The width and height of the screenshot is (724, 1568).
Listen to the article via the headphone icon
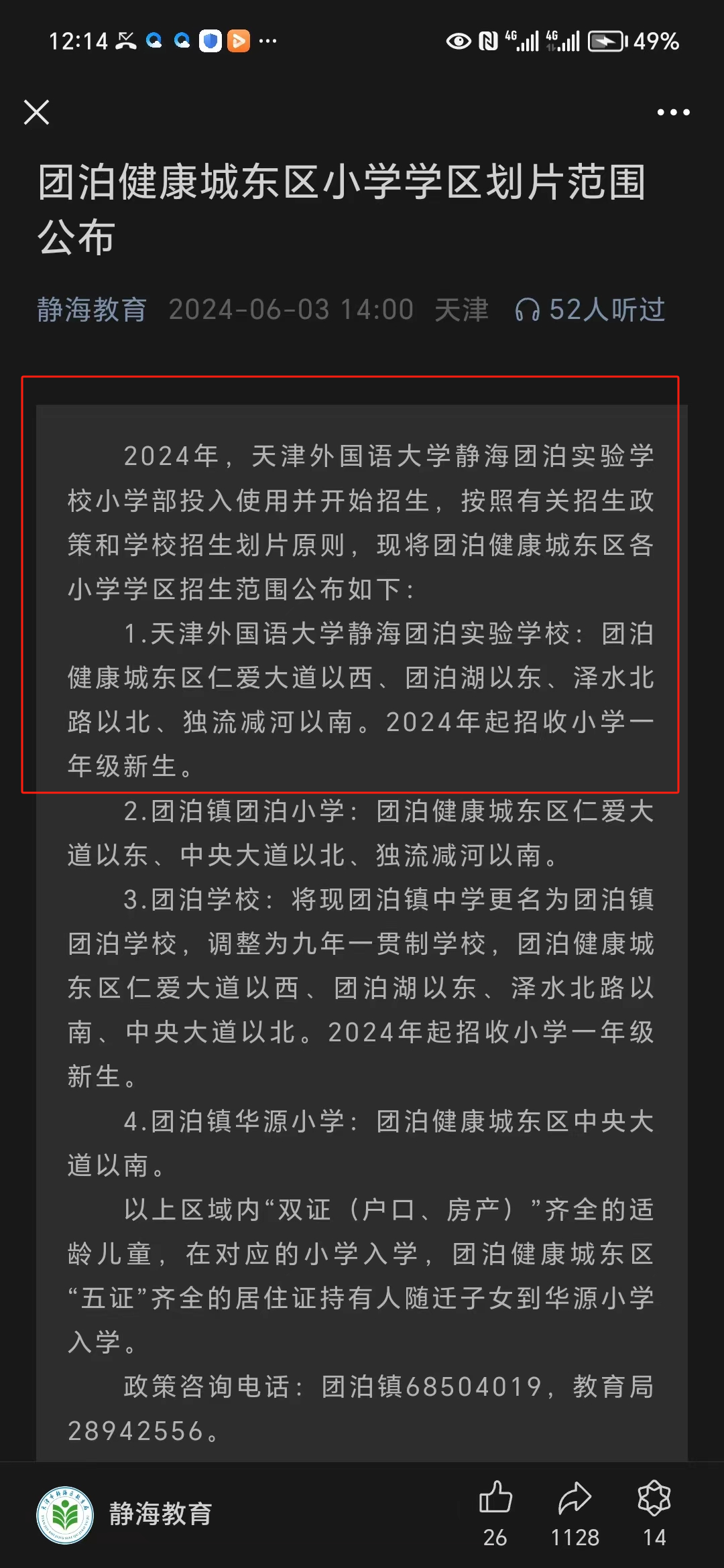tap(528, 310)
